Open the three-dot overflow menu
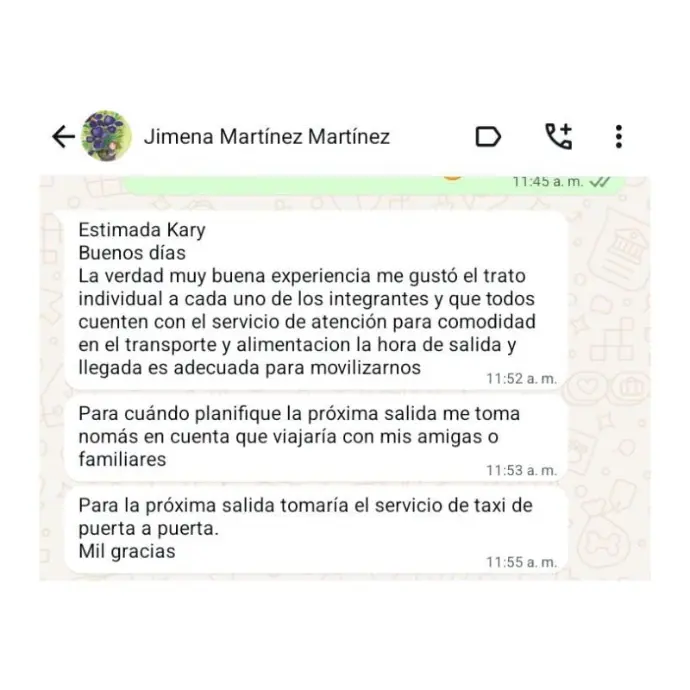Viewport: 690px width, 690px height. tap(619, 137)
